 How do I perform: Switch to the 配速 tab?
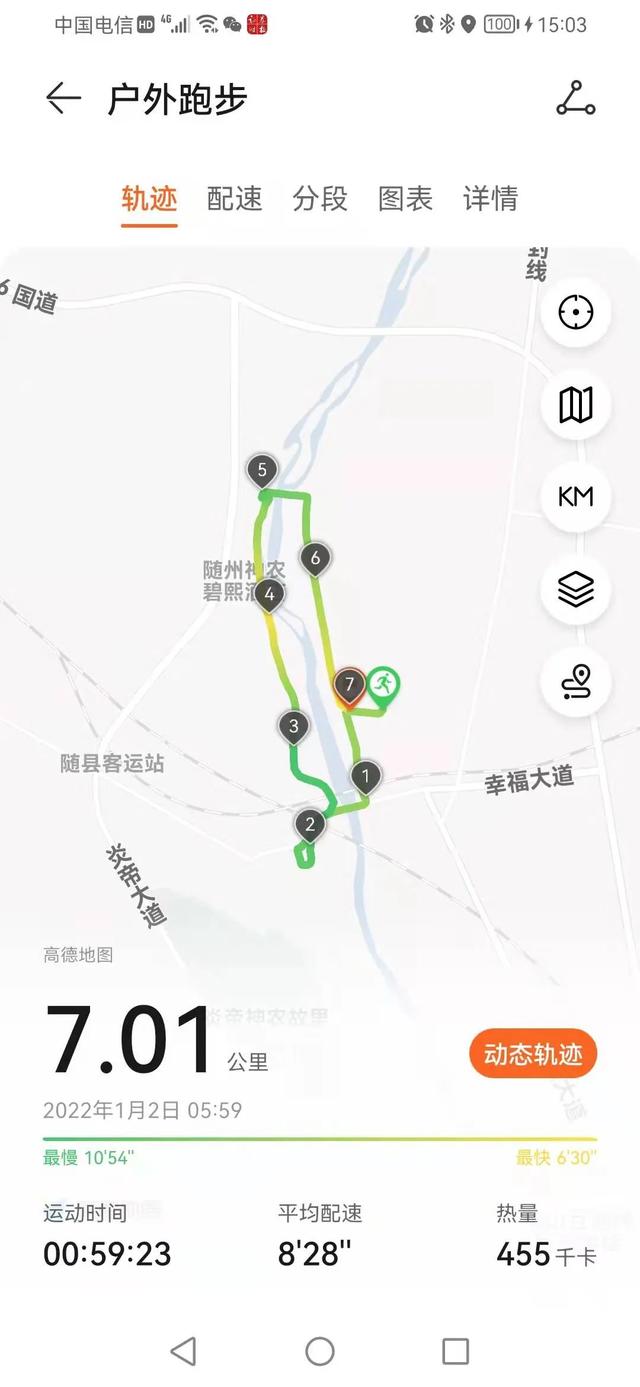(x=234, y=198)
